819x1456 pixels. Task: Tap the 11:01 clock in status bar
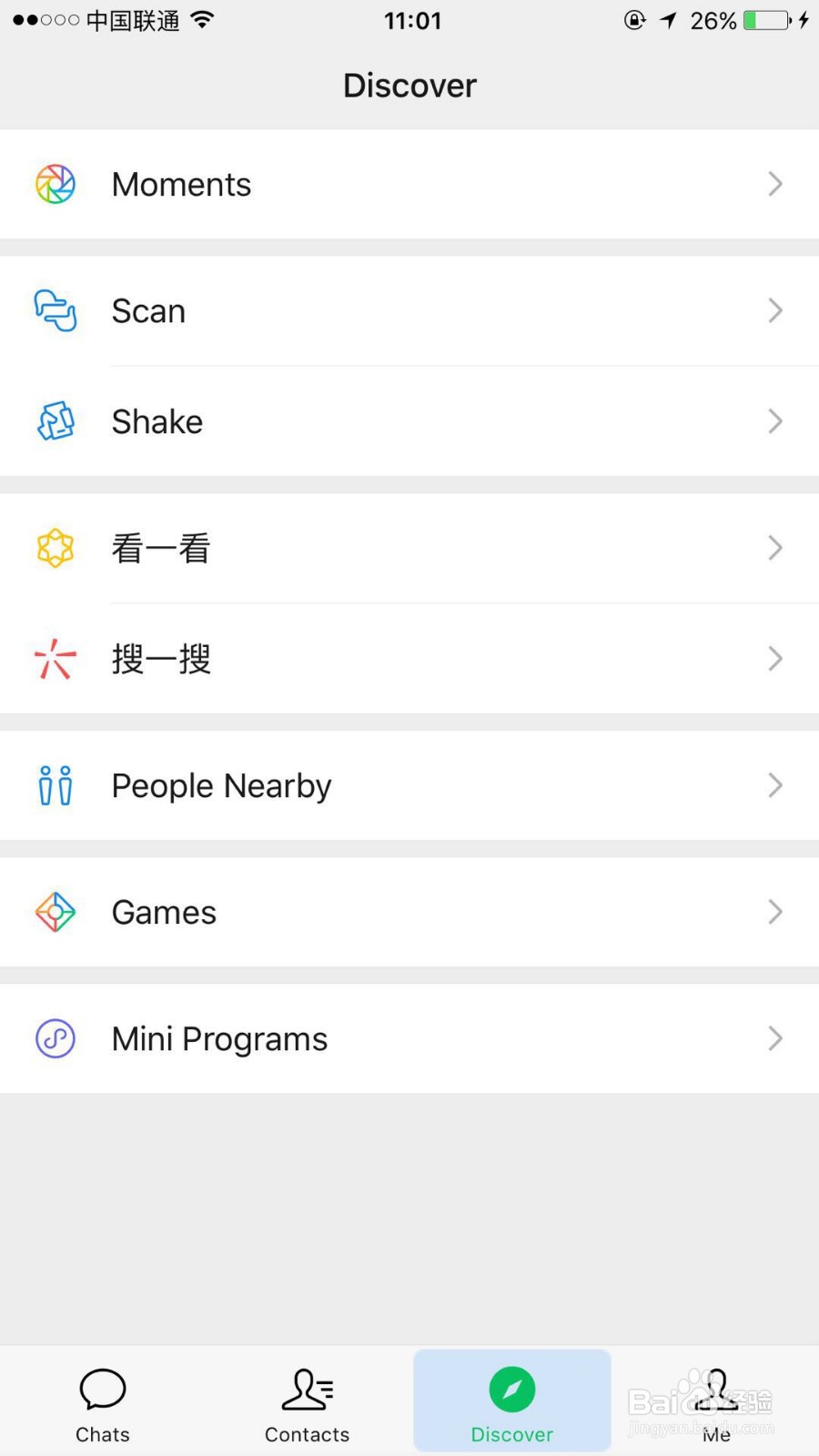[x=412, y=20]
